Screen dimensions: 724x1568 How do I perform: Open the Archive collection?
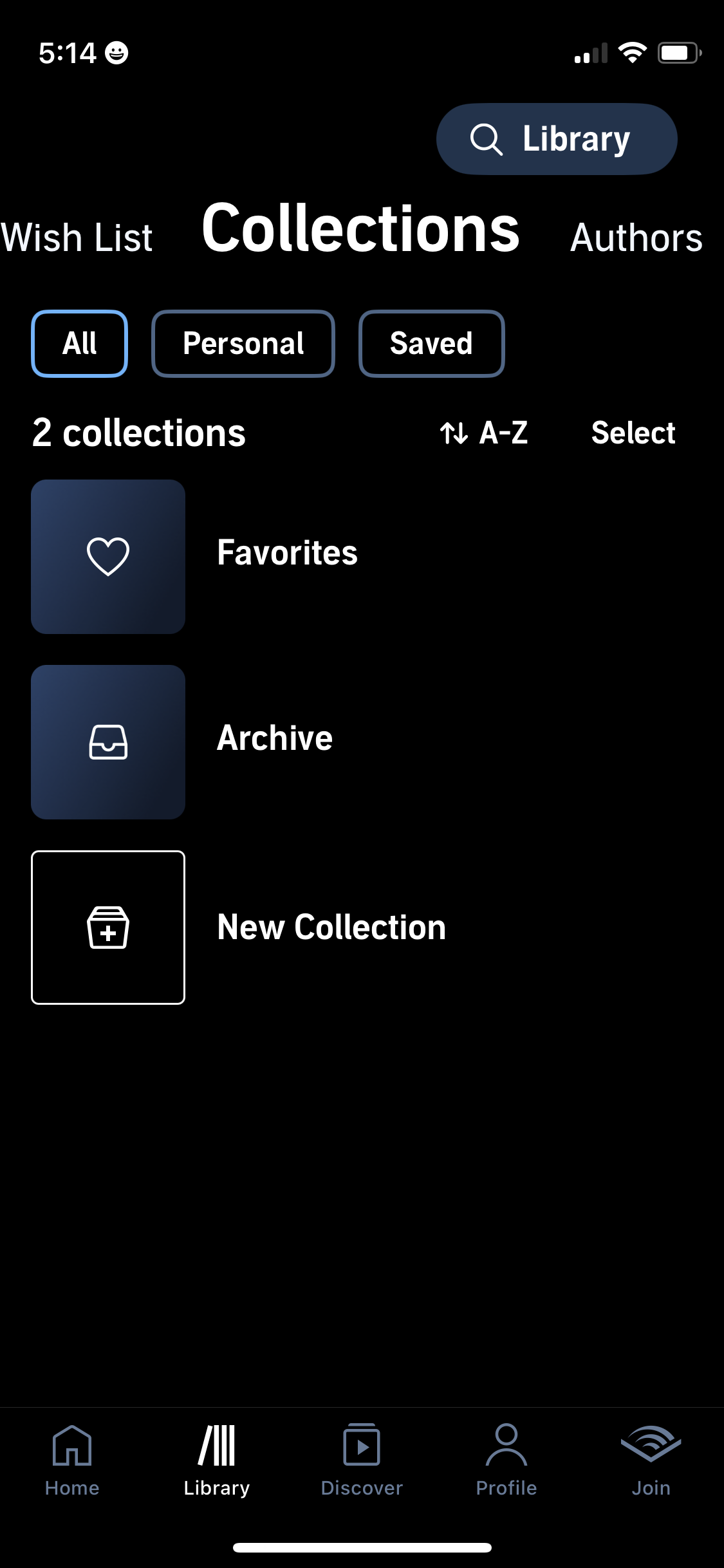[274, 738]
